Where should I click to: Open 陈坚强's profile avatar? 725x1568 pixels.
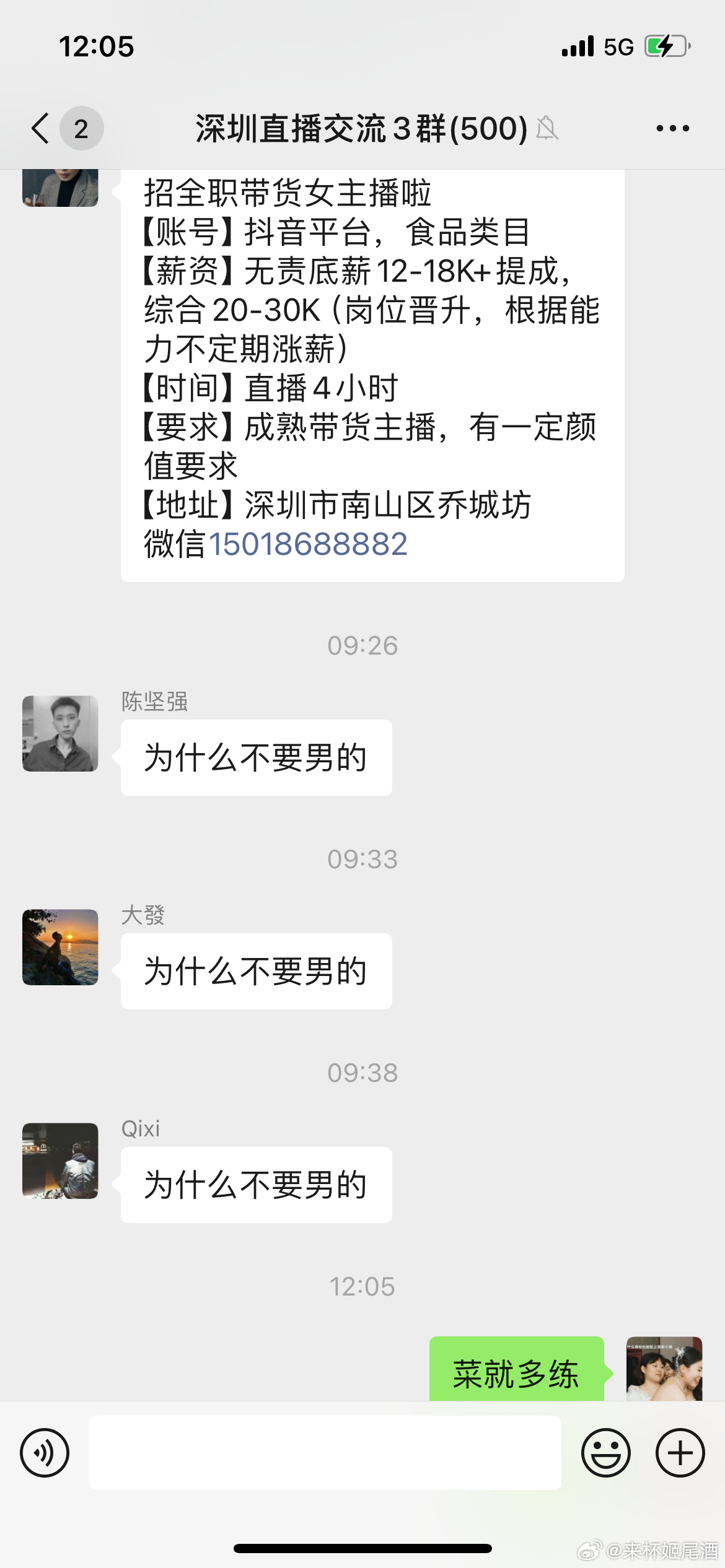pyautogui.click(x=60, y=733)
